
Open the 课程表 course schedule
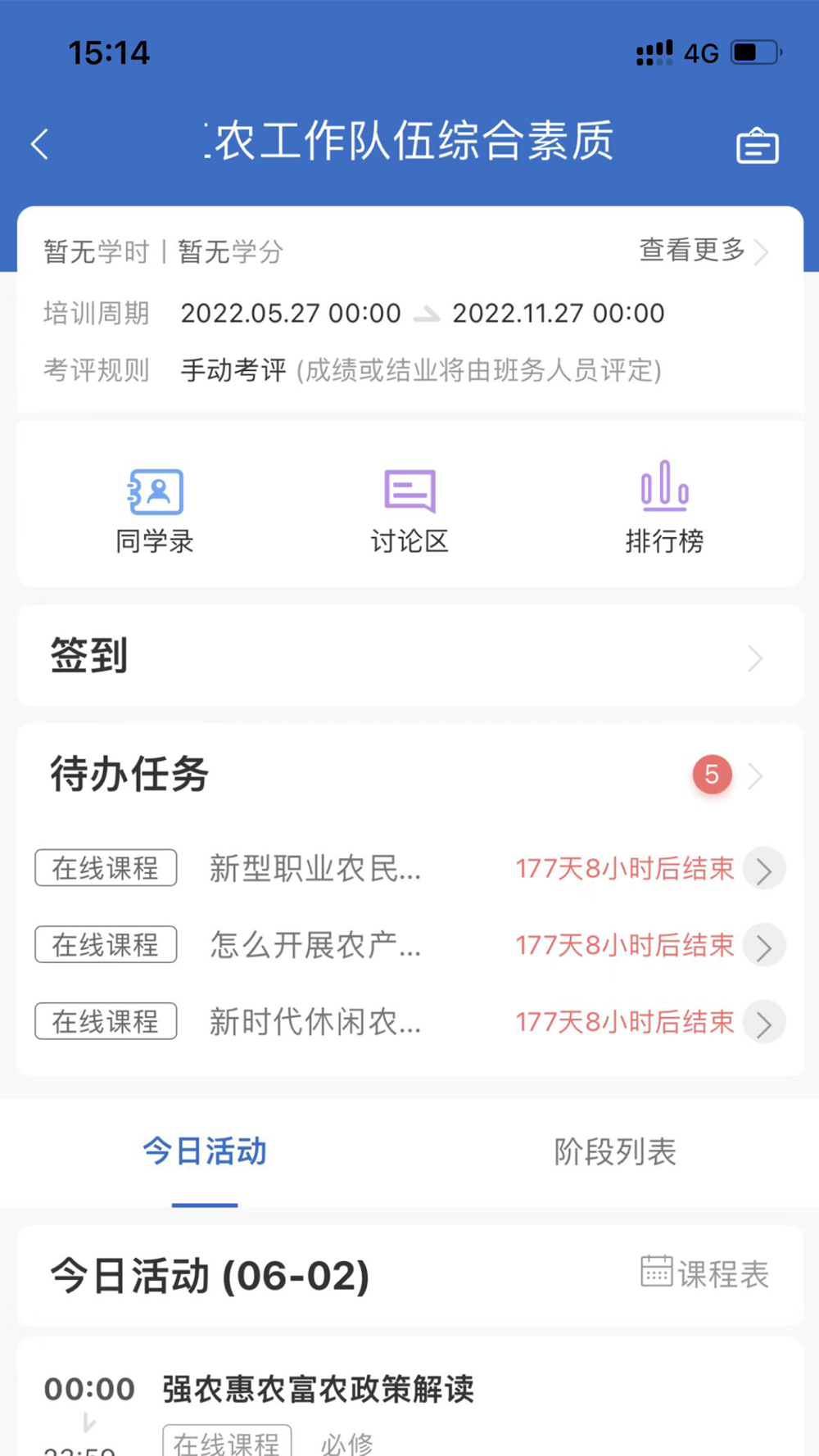(704, 1273)
